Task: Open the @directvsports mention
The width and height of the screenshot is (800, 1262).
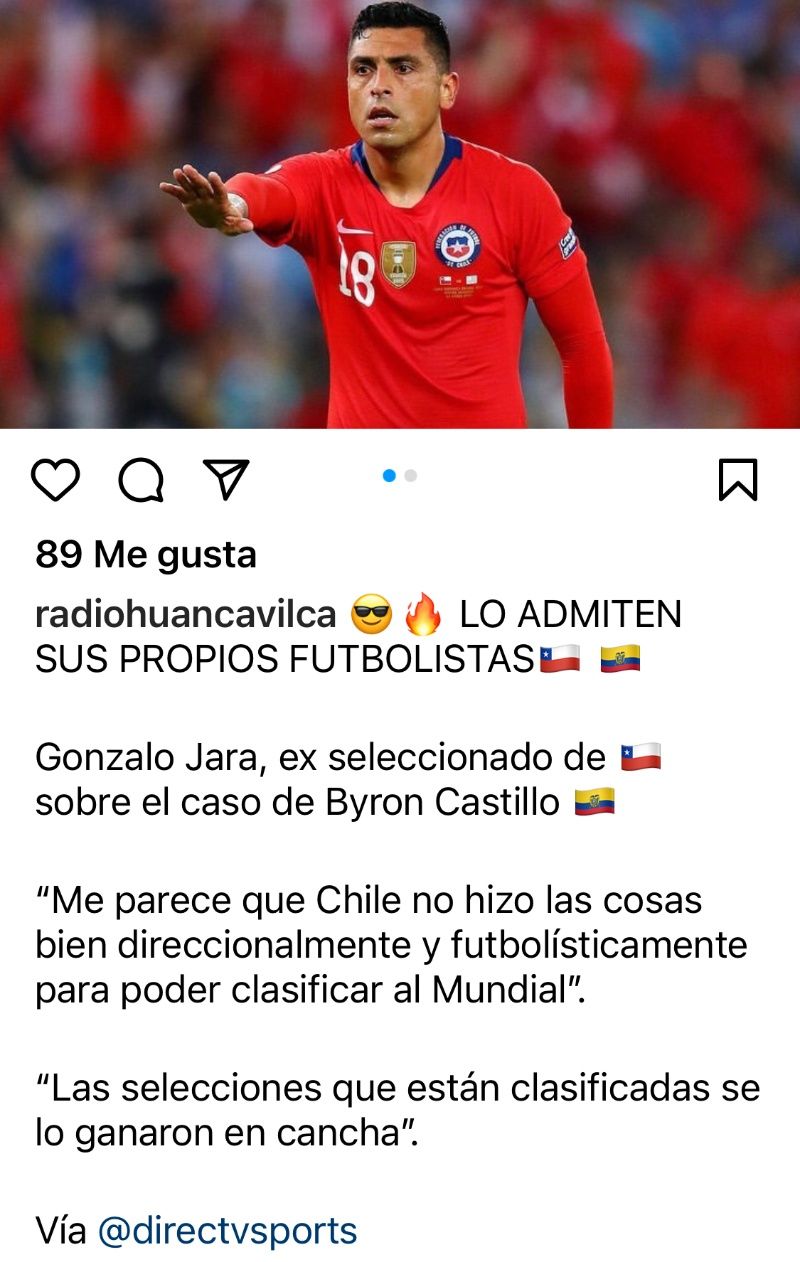Action: pos(227,1230)
